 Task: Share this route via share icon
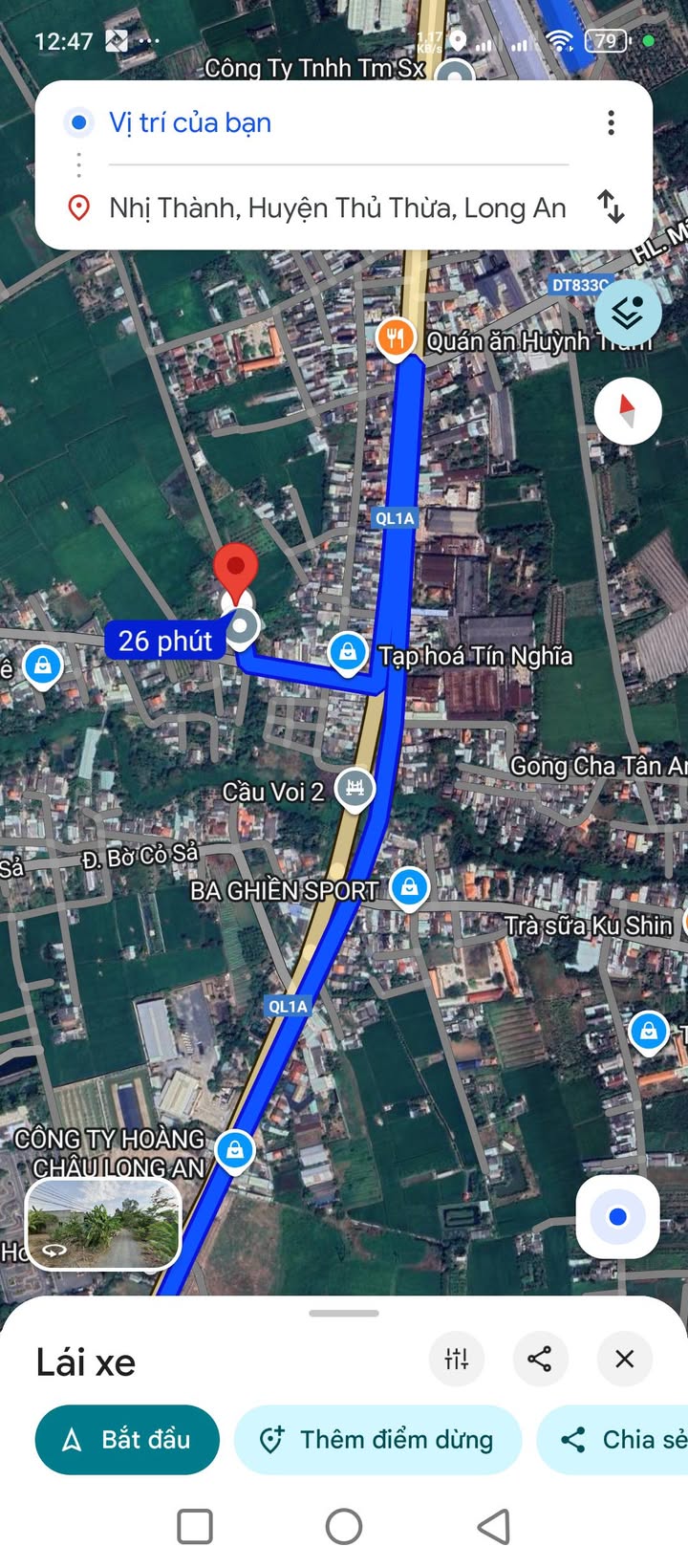pos(540,1359)
